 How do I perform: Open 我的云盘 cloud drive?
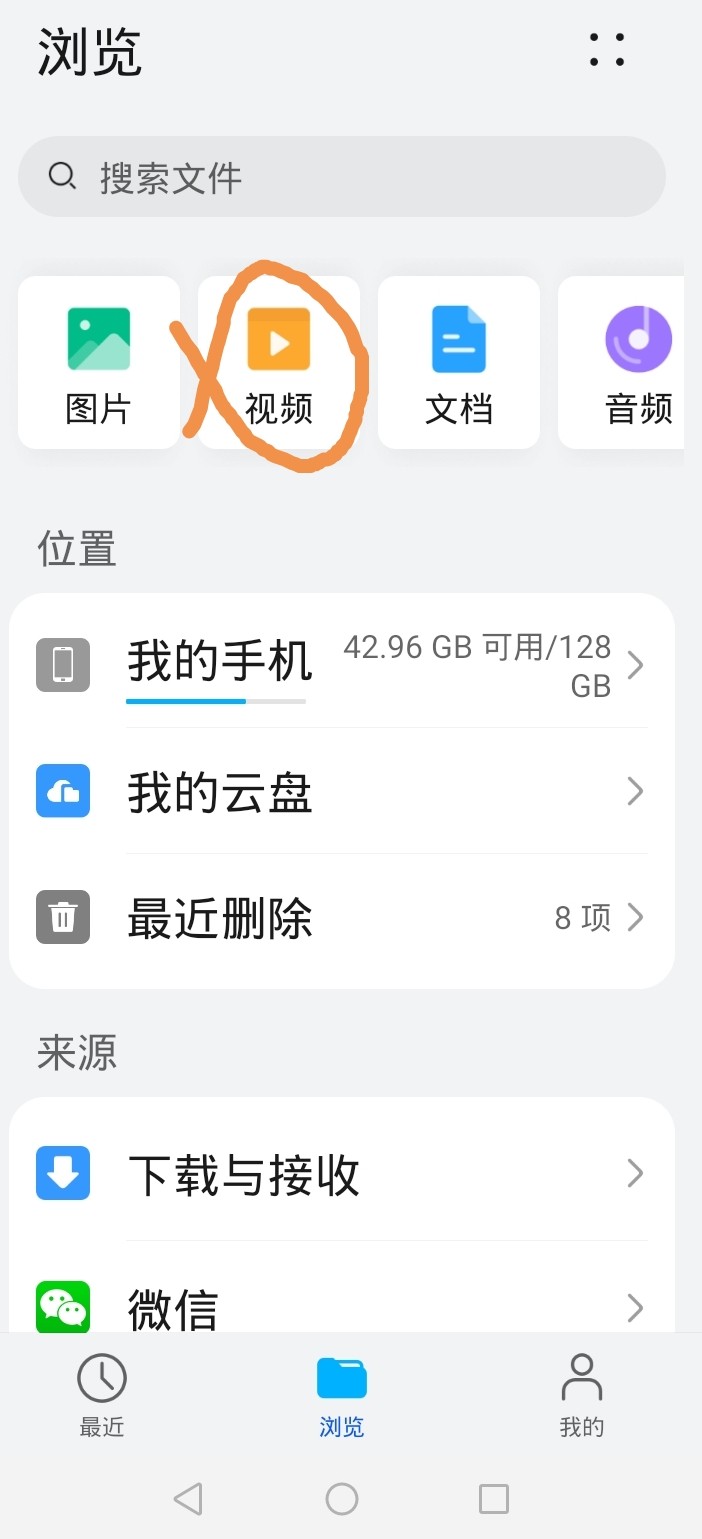point(342,792)
